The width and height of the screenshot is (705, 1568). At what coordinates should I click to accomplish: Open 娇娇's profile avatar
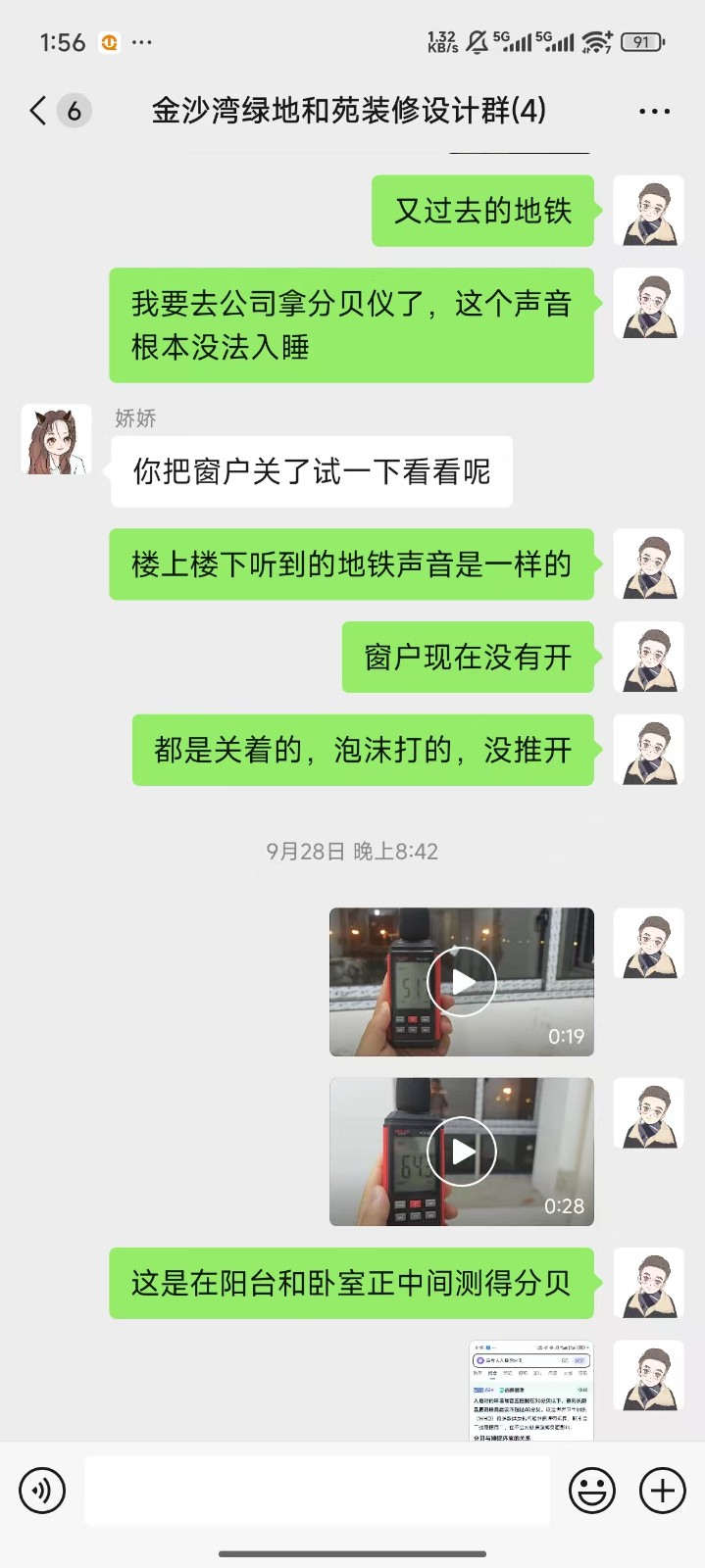(57, 440)
